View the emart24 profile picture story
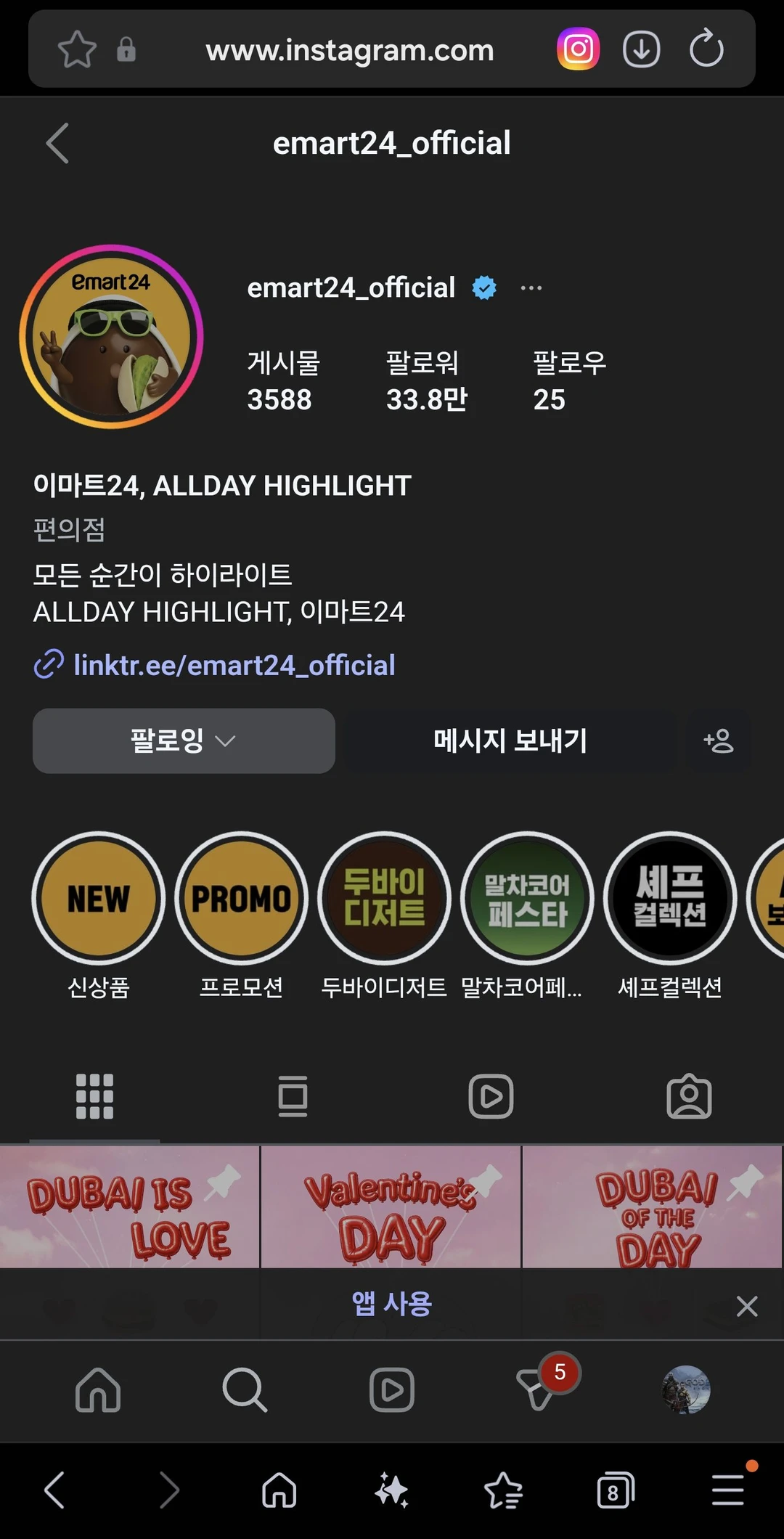Image resolution: width=784 pixels, height=1539 pixels. click(111, 337)
